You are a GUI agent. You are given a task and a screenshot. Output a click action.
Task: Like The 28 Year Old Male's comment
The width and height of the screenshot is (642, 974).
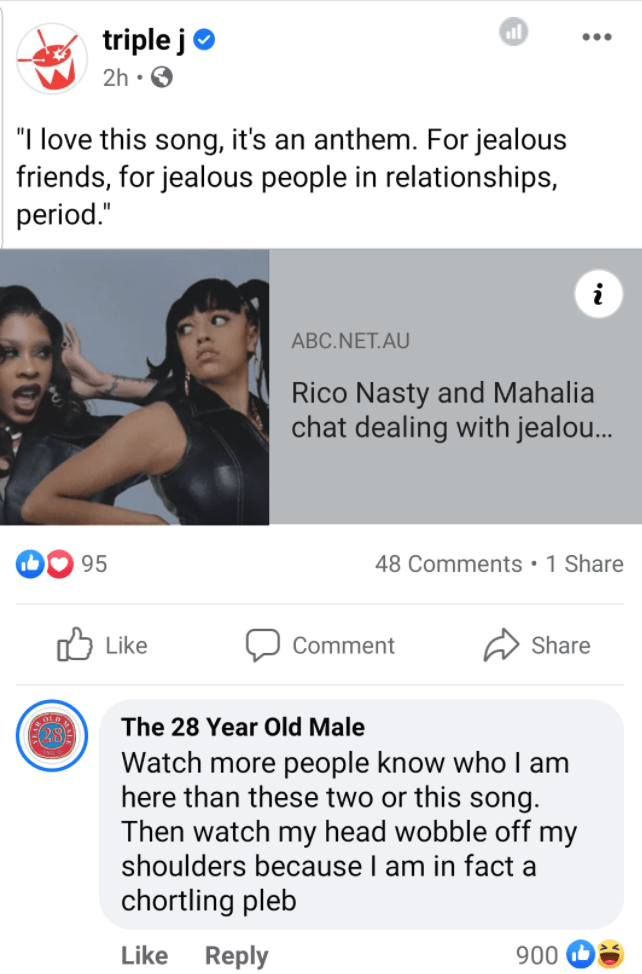144,955
